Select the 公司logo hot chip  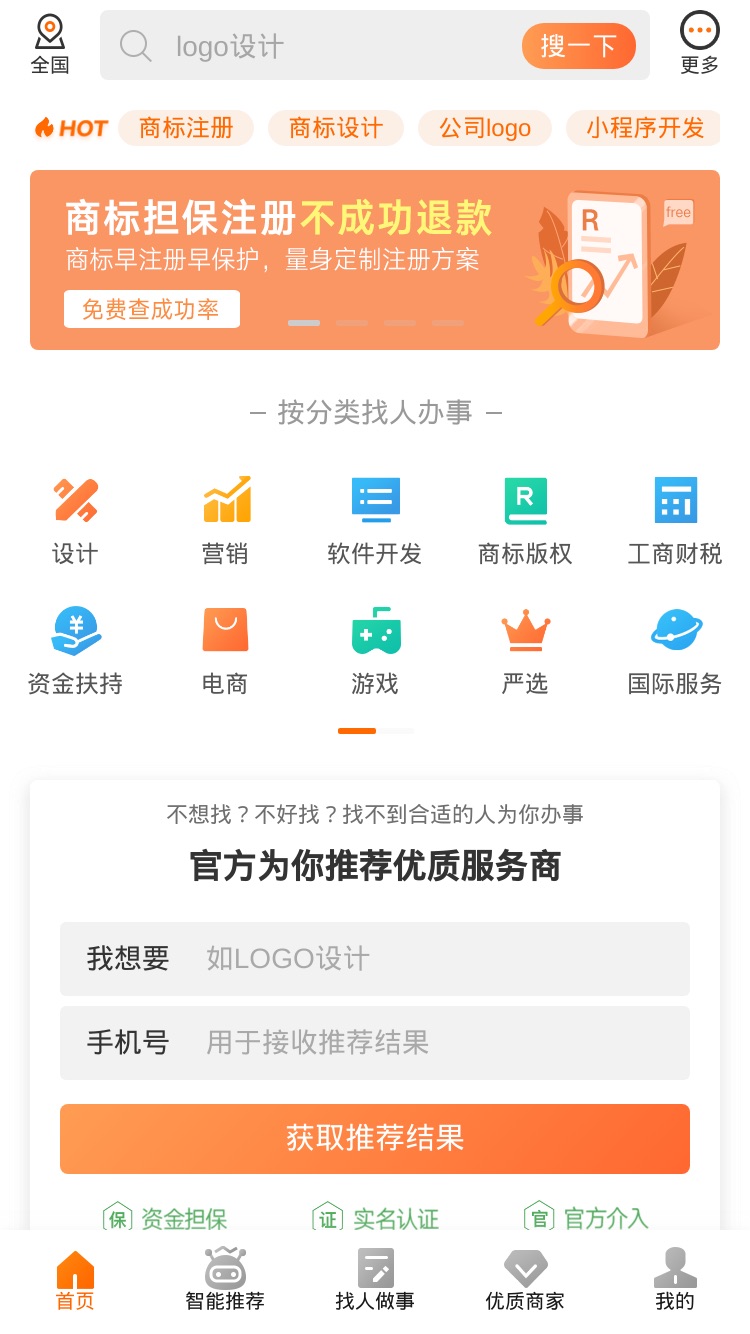pos(485,128)
